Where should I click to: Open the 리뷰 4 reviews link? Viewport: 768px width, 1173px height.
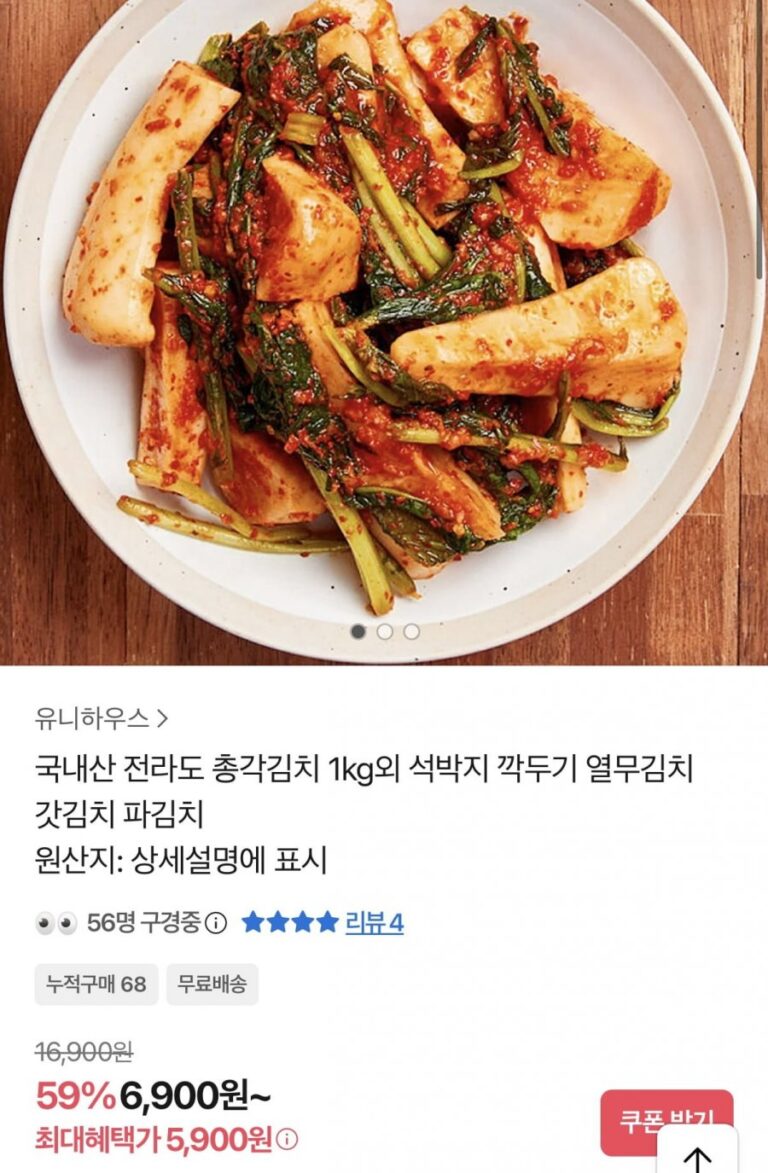click(374, 923)
